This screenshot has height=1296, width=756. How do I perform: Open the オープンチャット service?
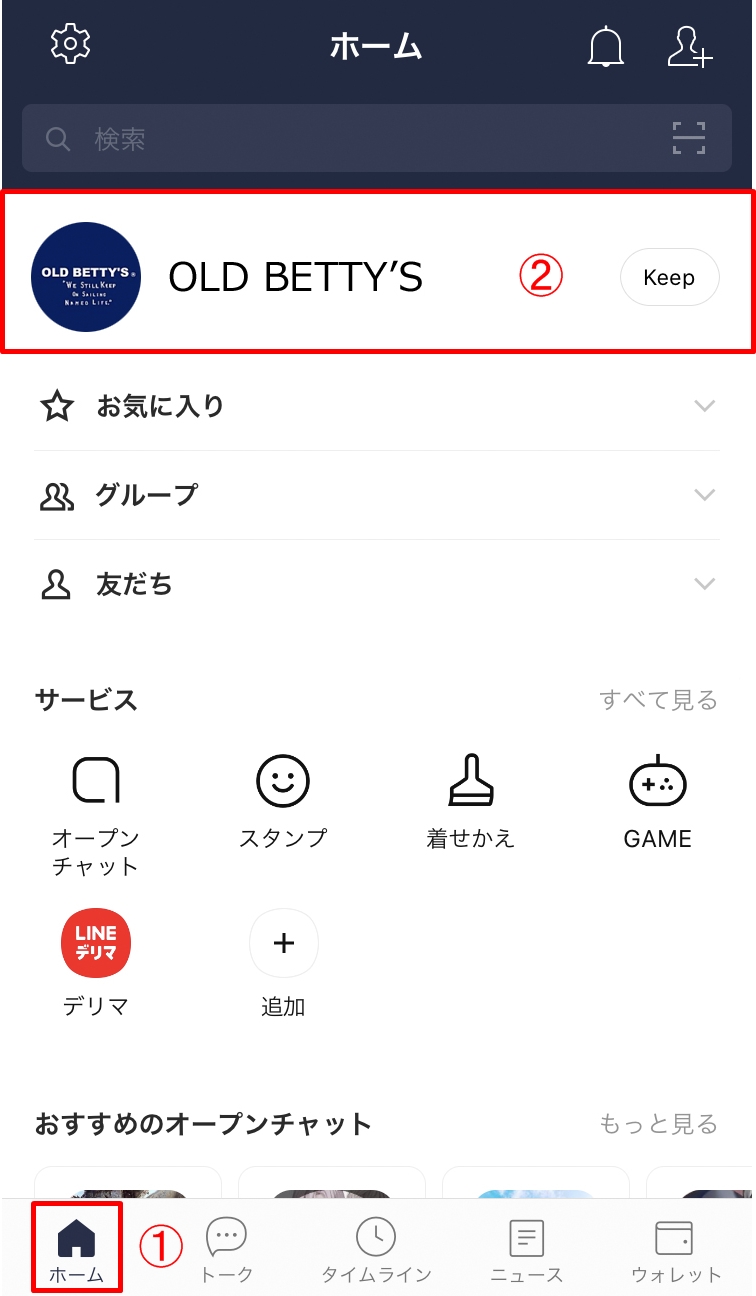pyautogui.click(x=96, y=799)
